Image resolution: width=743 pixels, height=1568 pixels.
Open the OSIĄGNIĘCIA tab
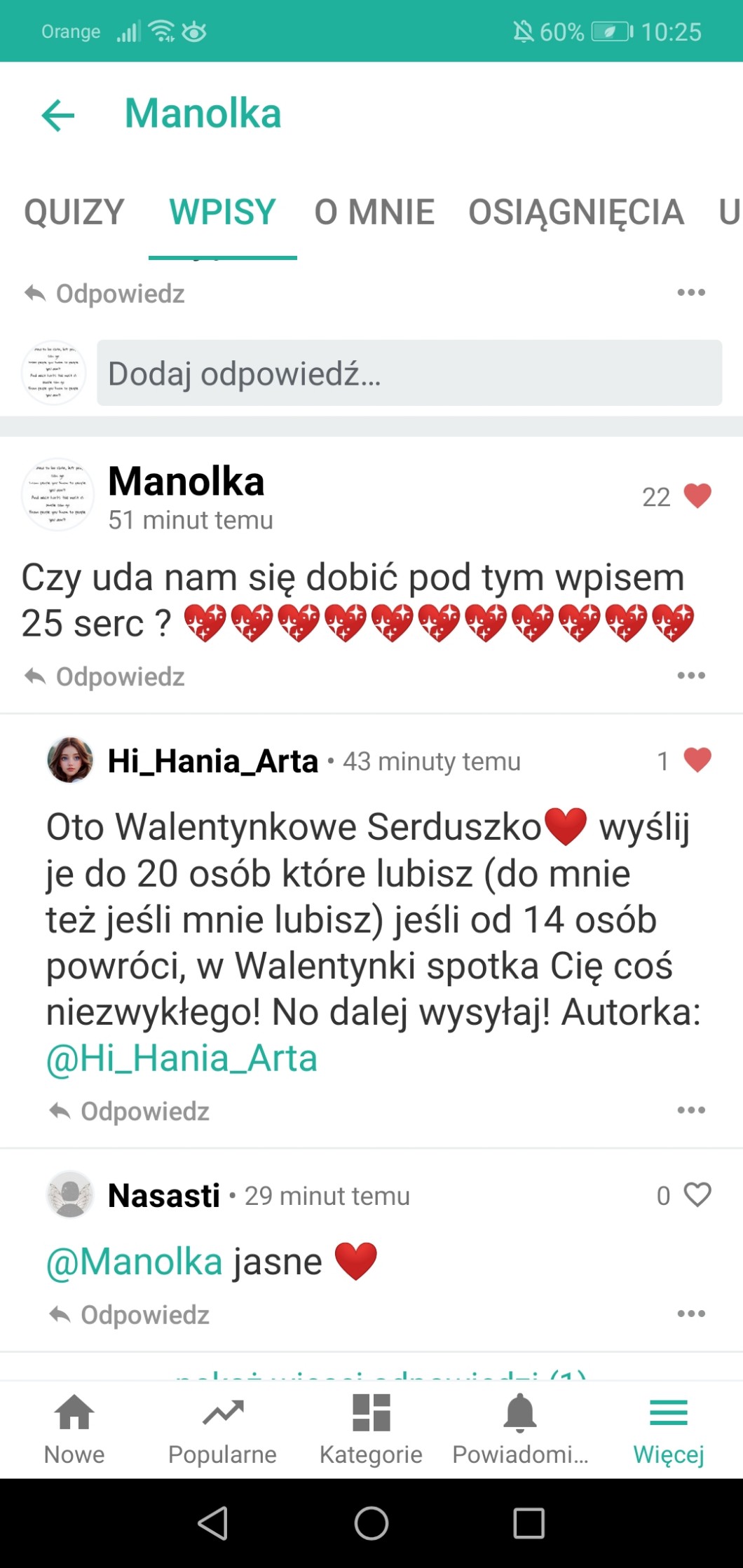coord(575,212)
